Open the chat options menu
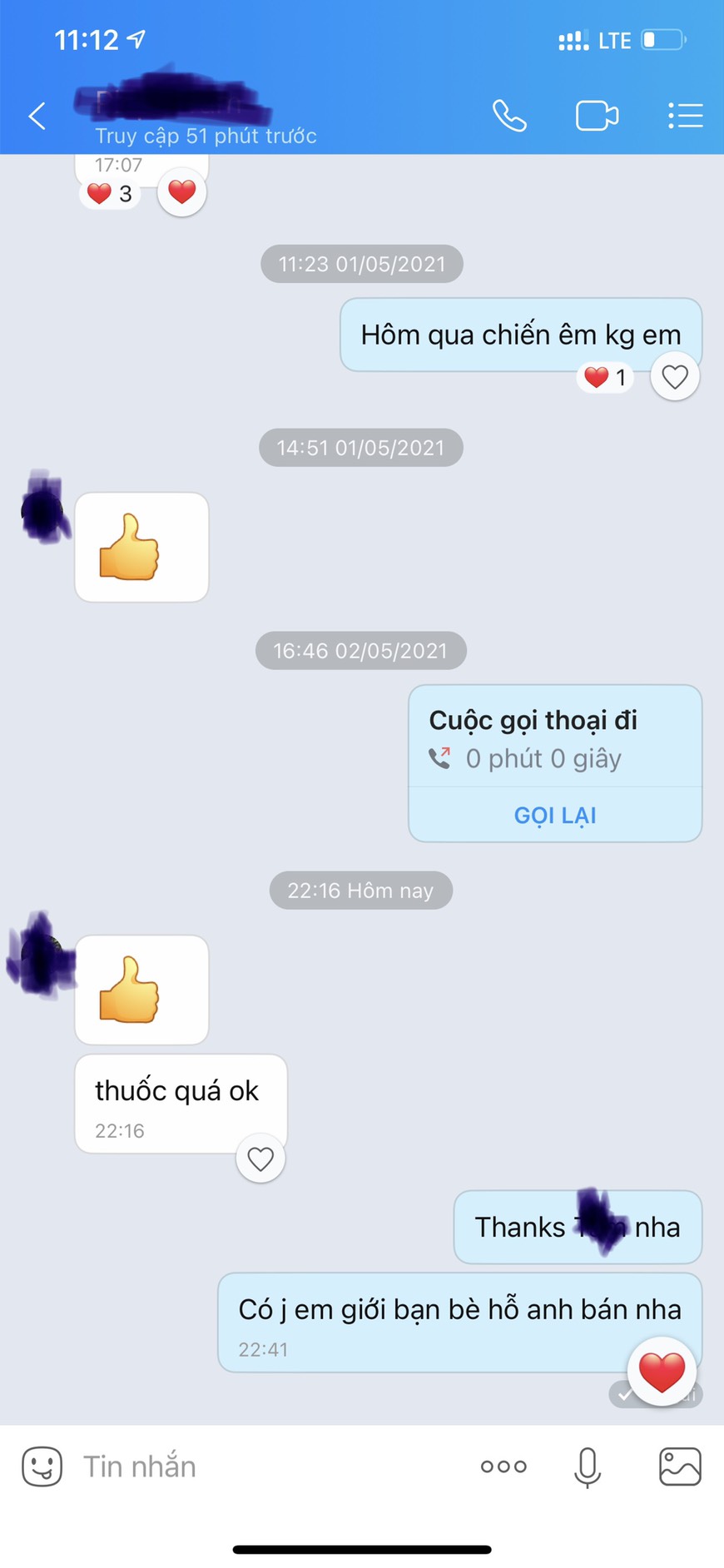Image resolution: width=724 pixels, height=1568 pixels. click(685, 116)
